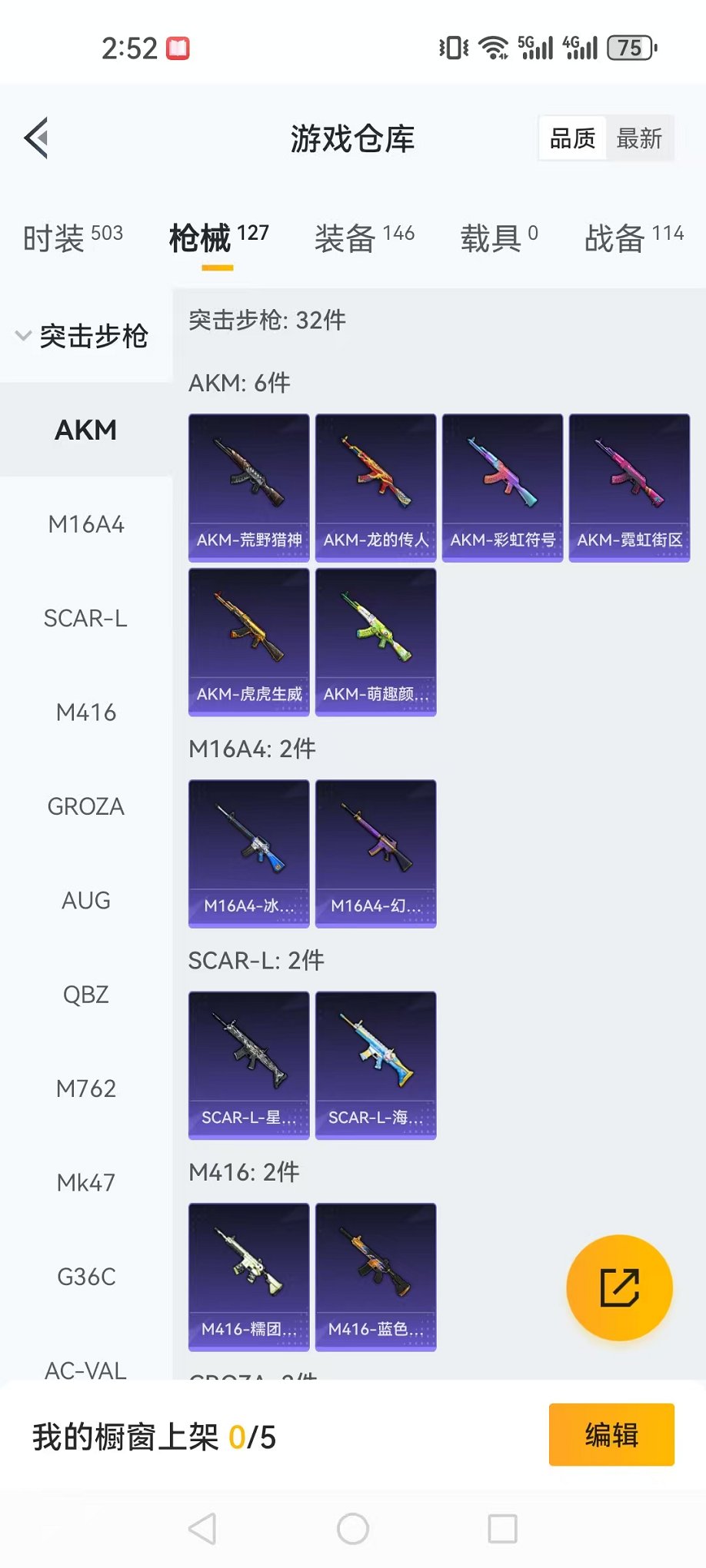Tap the orange share floating button
Image resolution: width=706 pixels, height=1568 pixels.
click(x=619, y=1287)
